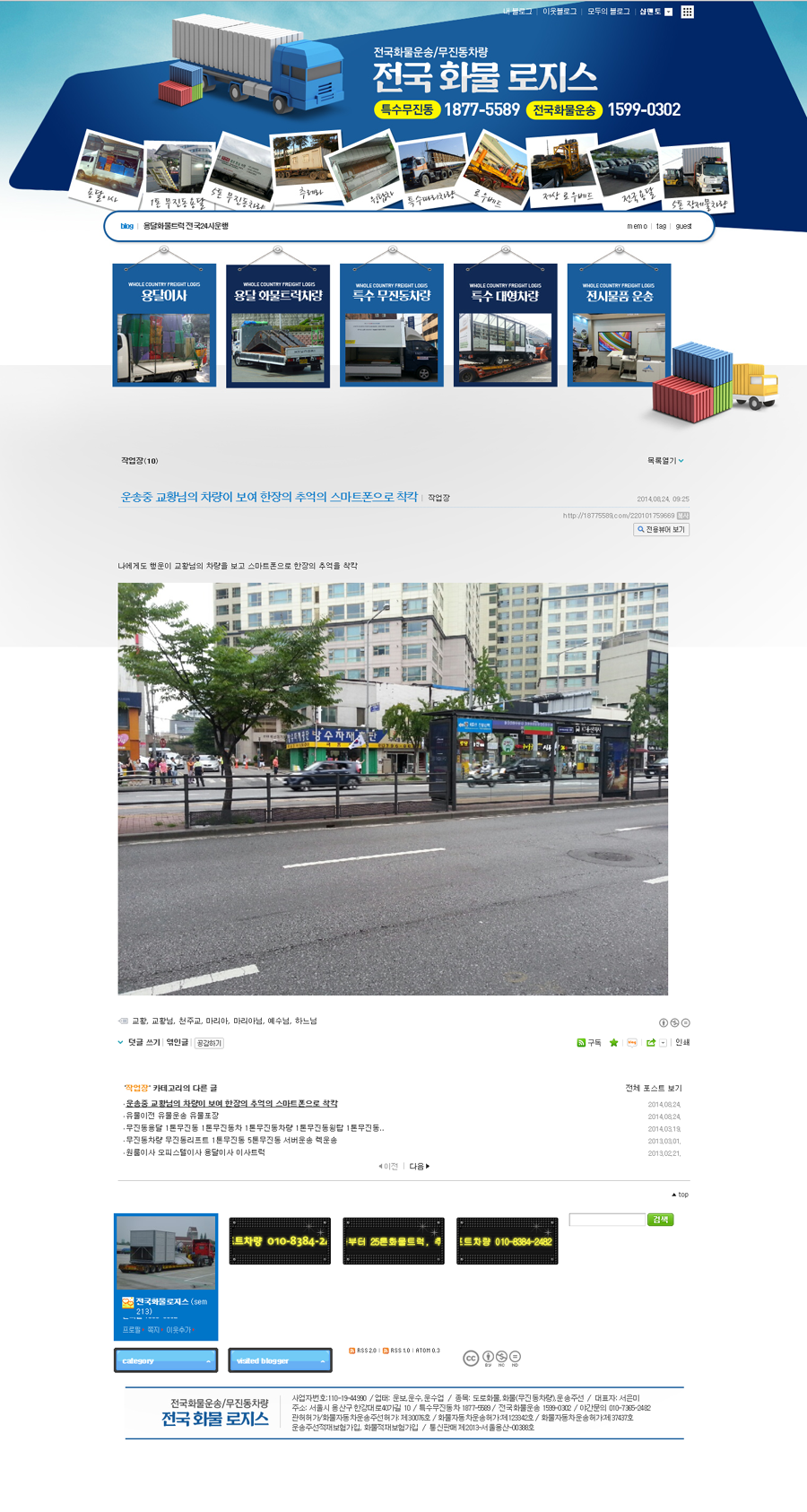807x1512 pixels.
Task: Open the guest book link
Action: [683, 226]
